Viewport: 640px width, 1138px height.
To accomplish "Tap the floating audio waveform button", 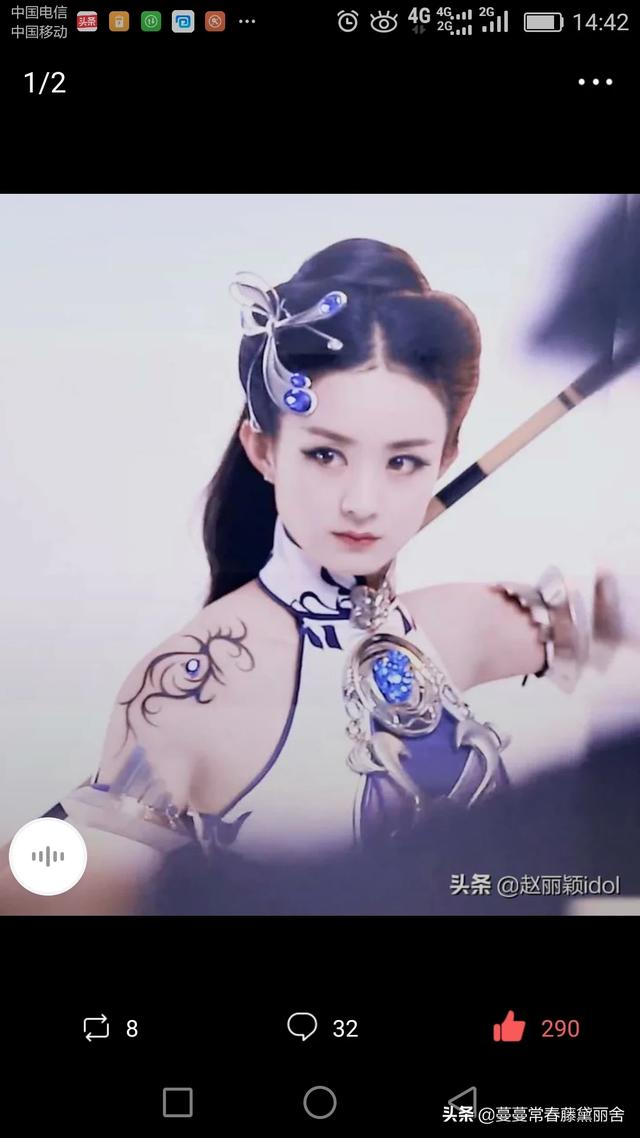I will (48, 856).
